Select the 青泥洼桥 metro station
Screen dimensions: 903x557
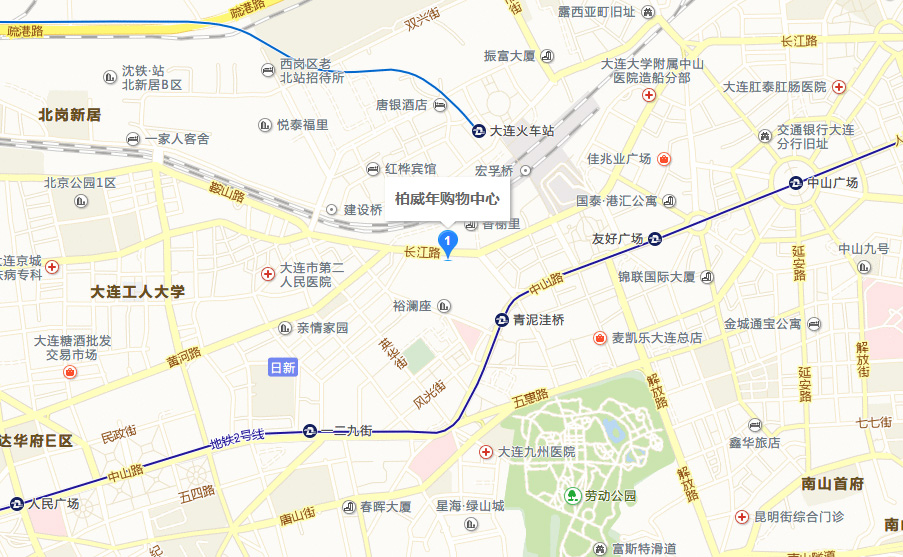click(x=501, y=320)
